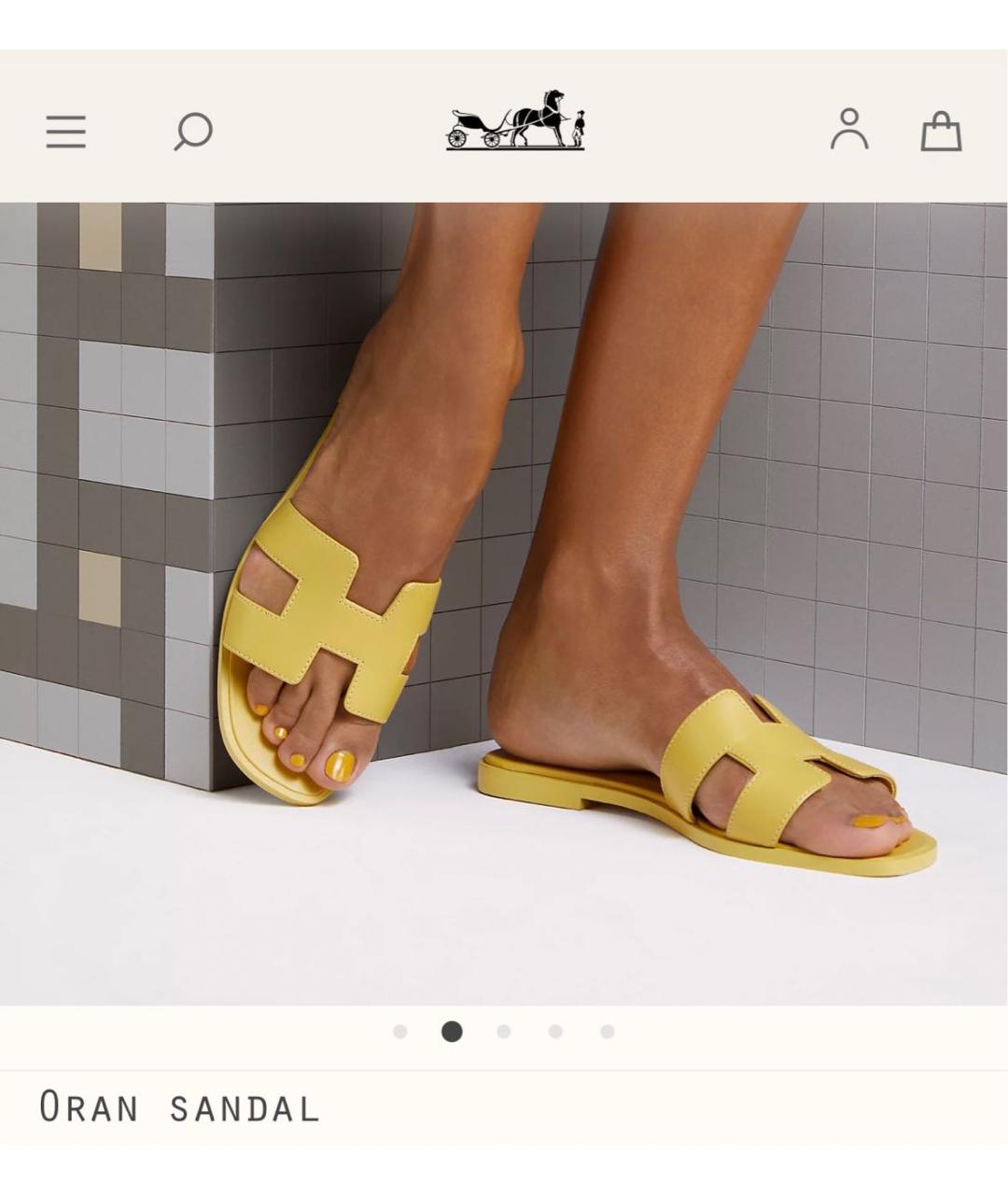The image size is (1008, 1195).
Task: Open the shopping bag
Action: tap(941, 132)
